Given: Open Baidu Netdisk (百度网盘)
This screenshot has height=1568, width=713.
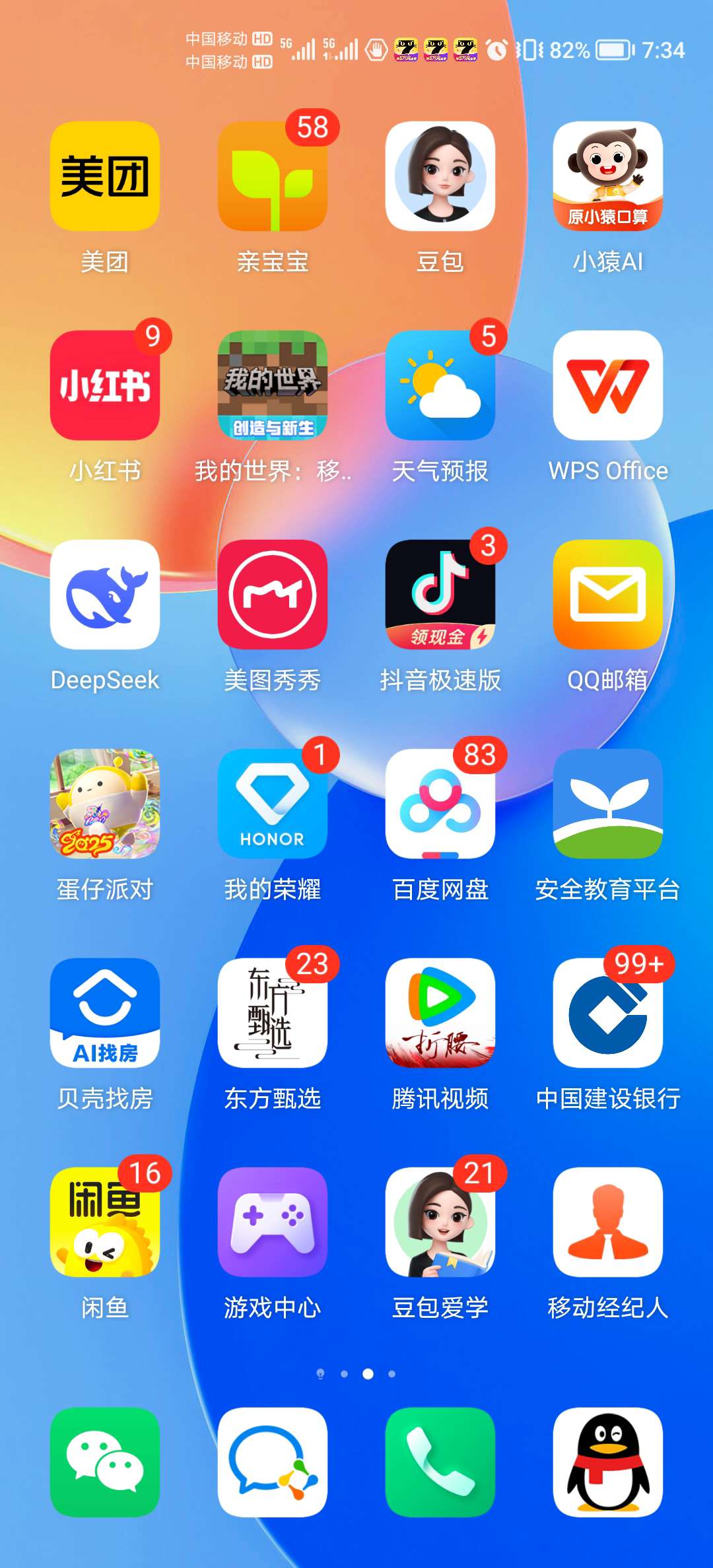Looking at the screenshot, I should click(x=440, y=804).
